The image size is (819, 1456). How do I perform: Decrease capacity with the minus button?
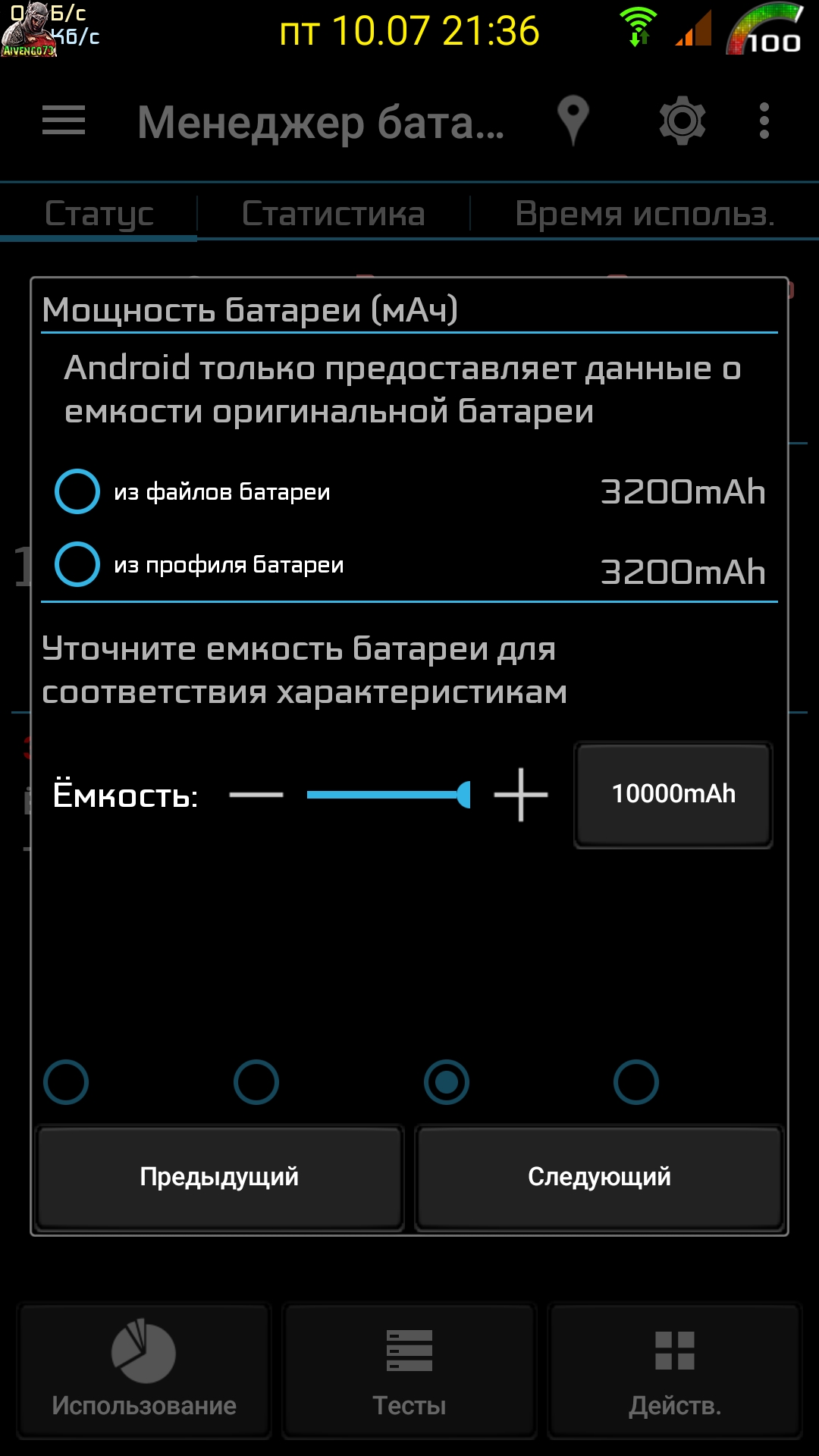(x=256, y=795)
